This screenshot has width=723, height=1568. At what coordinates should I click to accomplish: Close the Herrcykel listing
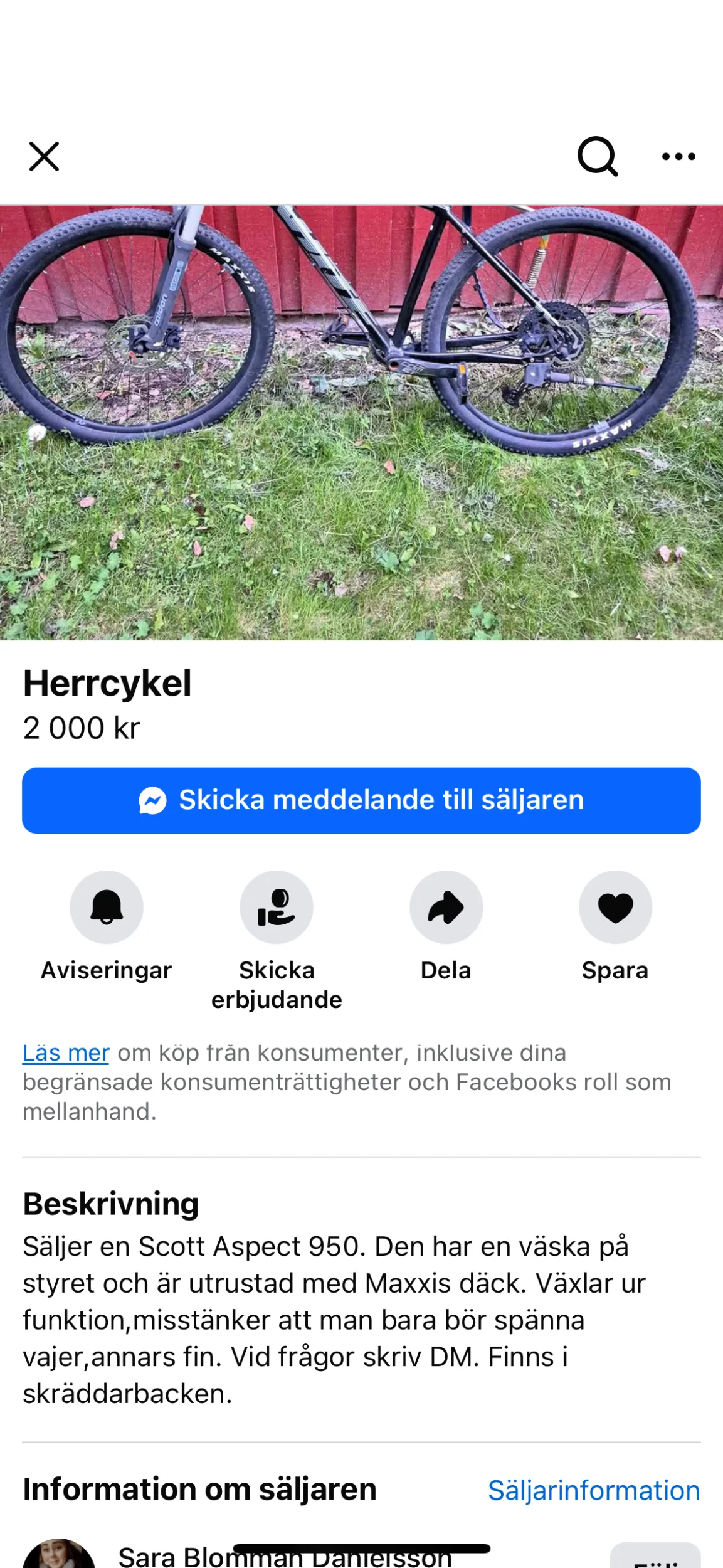pyautogui.click(x=44, y=156)
